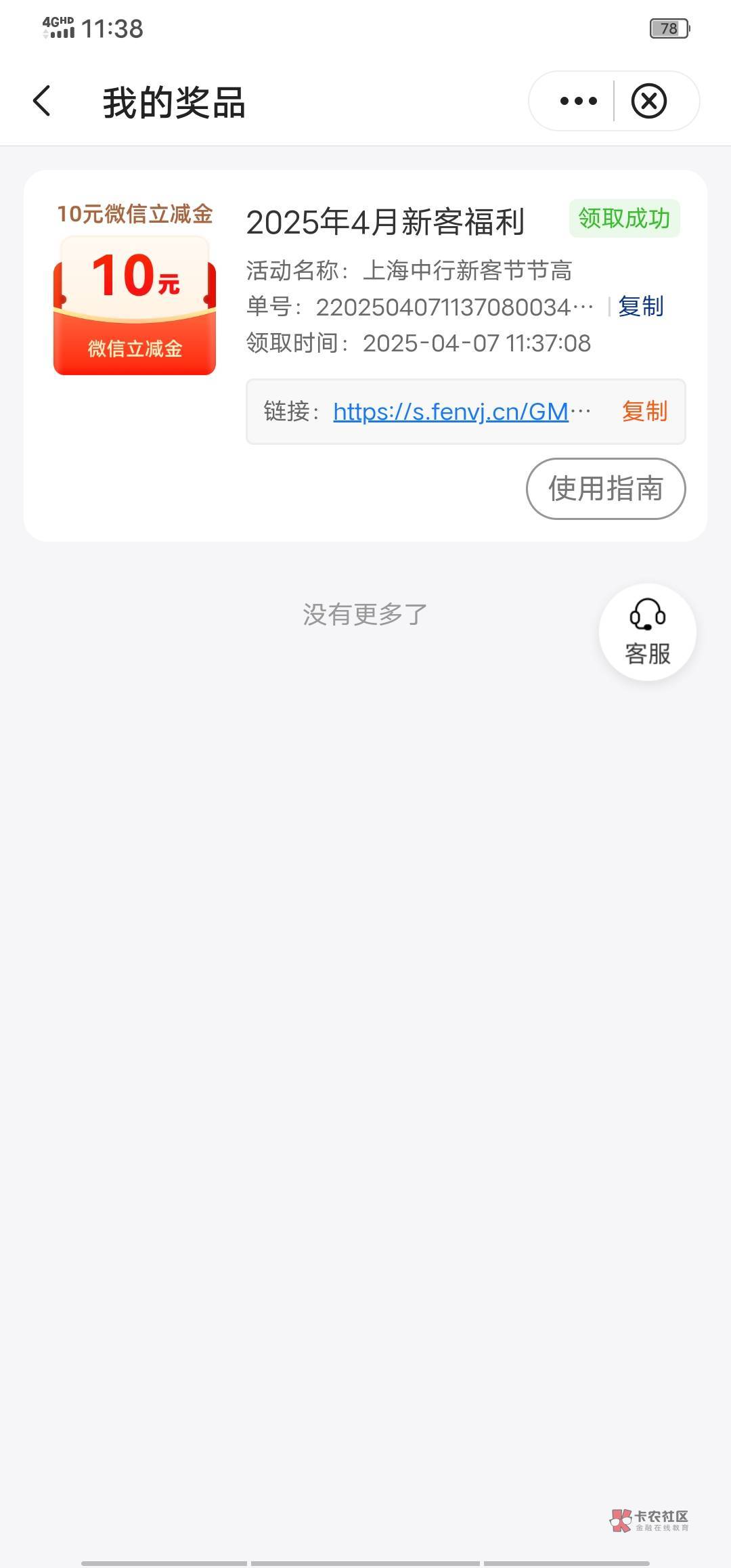
Task: Open 使用指南 usage guide
Action: 606,489
